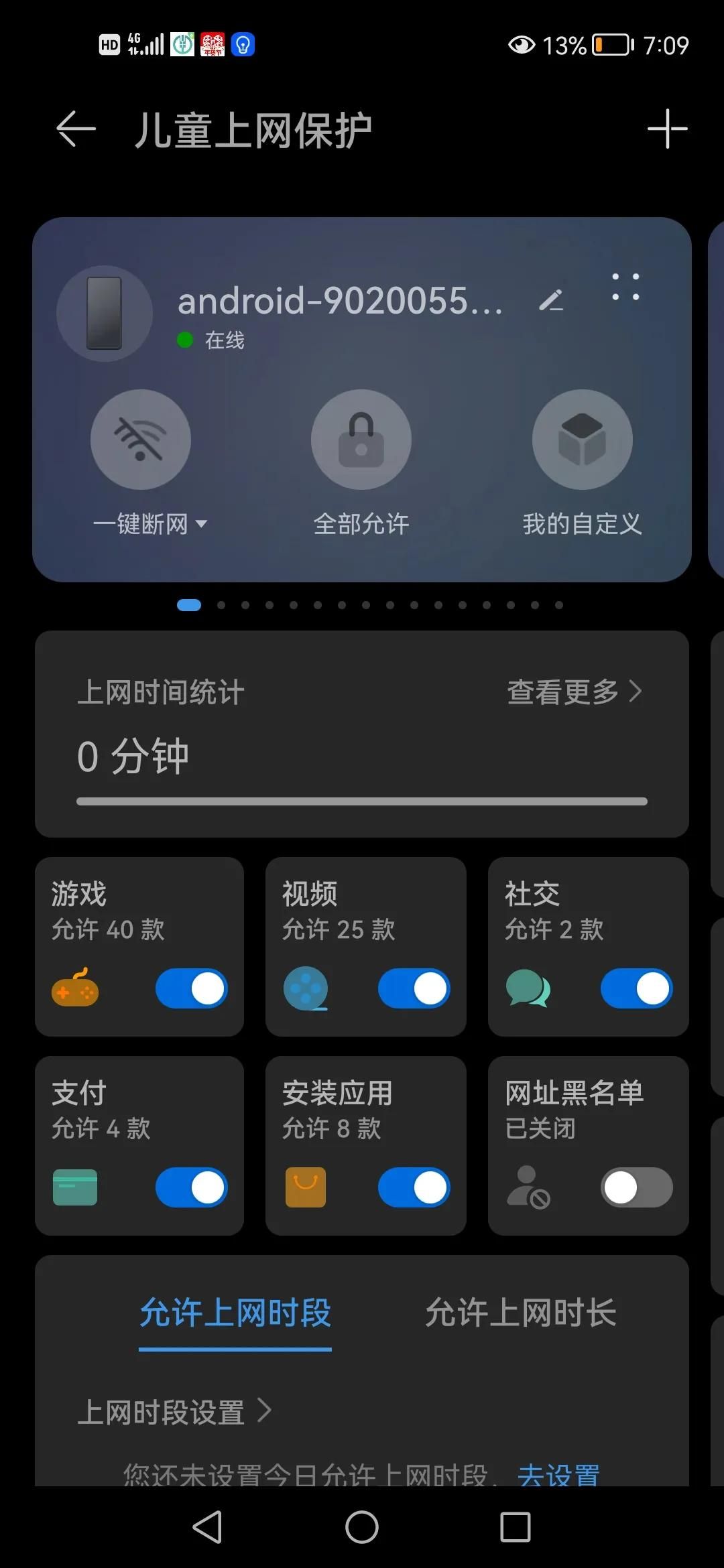Open 查看更多 for online time statistics
The image size is (724, 1568).
(x=574, y=692)
